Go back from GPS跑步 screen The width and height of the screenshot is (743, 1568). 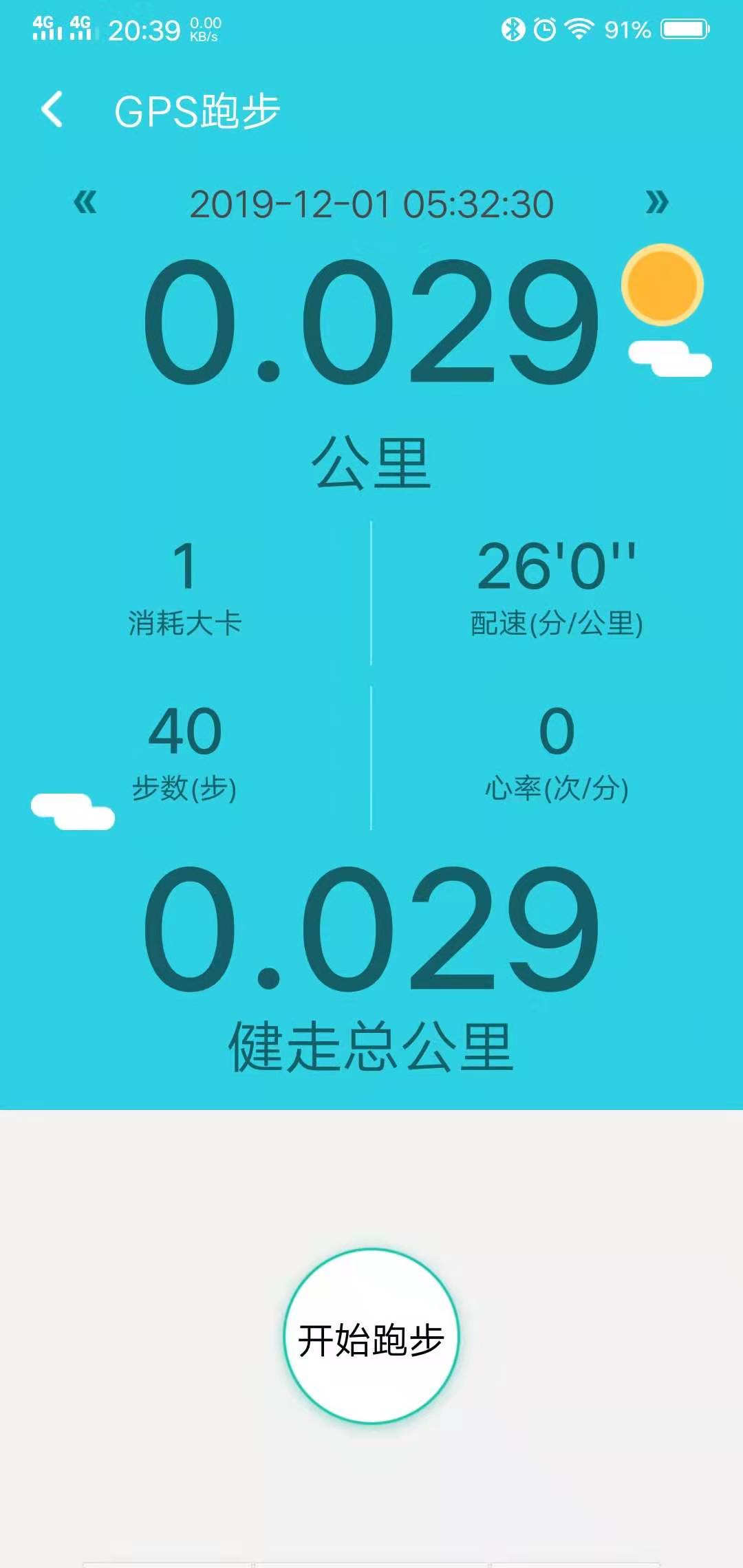pos(52,110)
